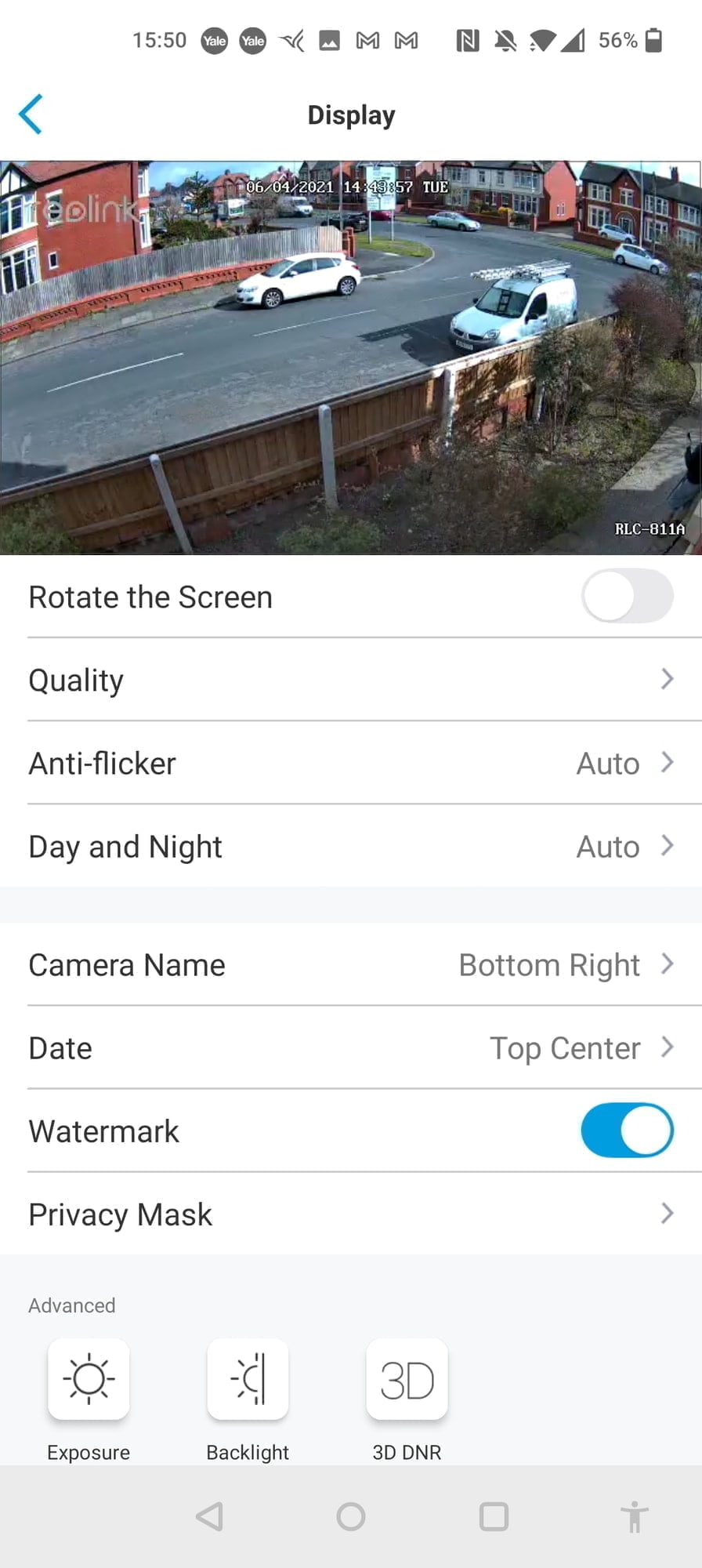
Task: Open Day and Night mode options
Action: pos(351,846)
